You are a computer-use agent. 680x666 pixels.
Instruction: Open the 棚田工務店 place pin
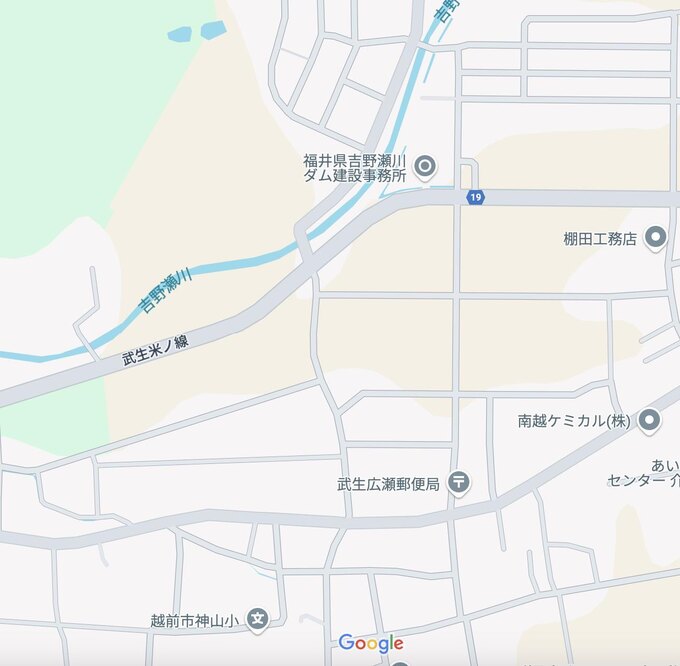656,238
